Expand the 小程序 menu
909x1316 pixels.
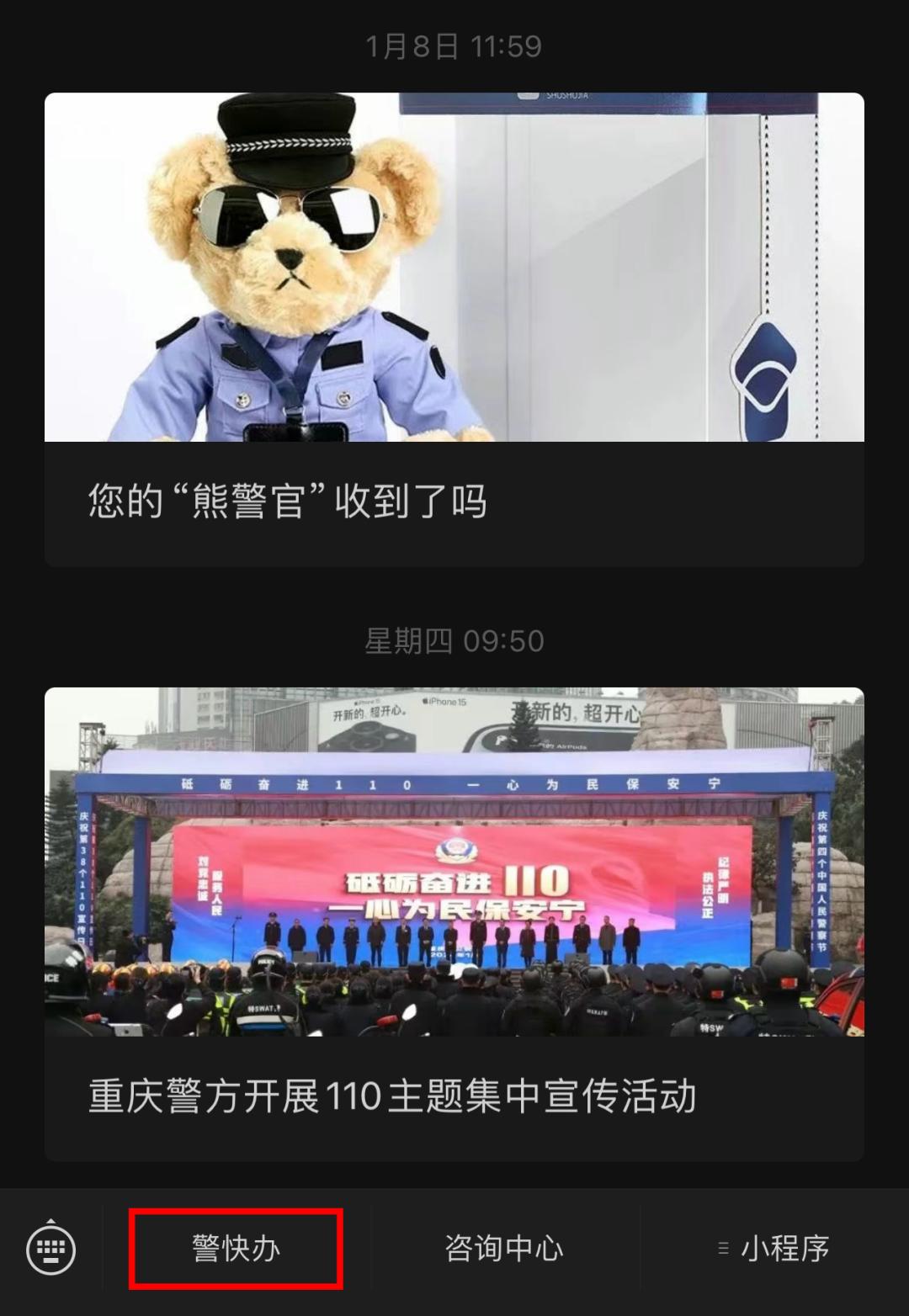point(773,1249)
